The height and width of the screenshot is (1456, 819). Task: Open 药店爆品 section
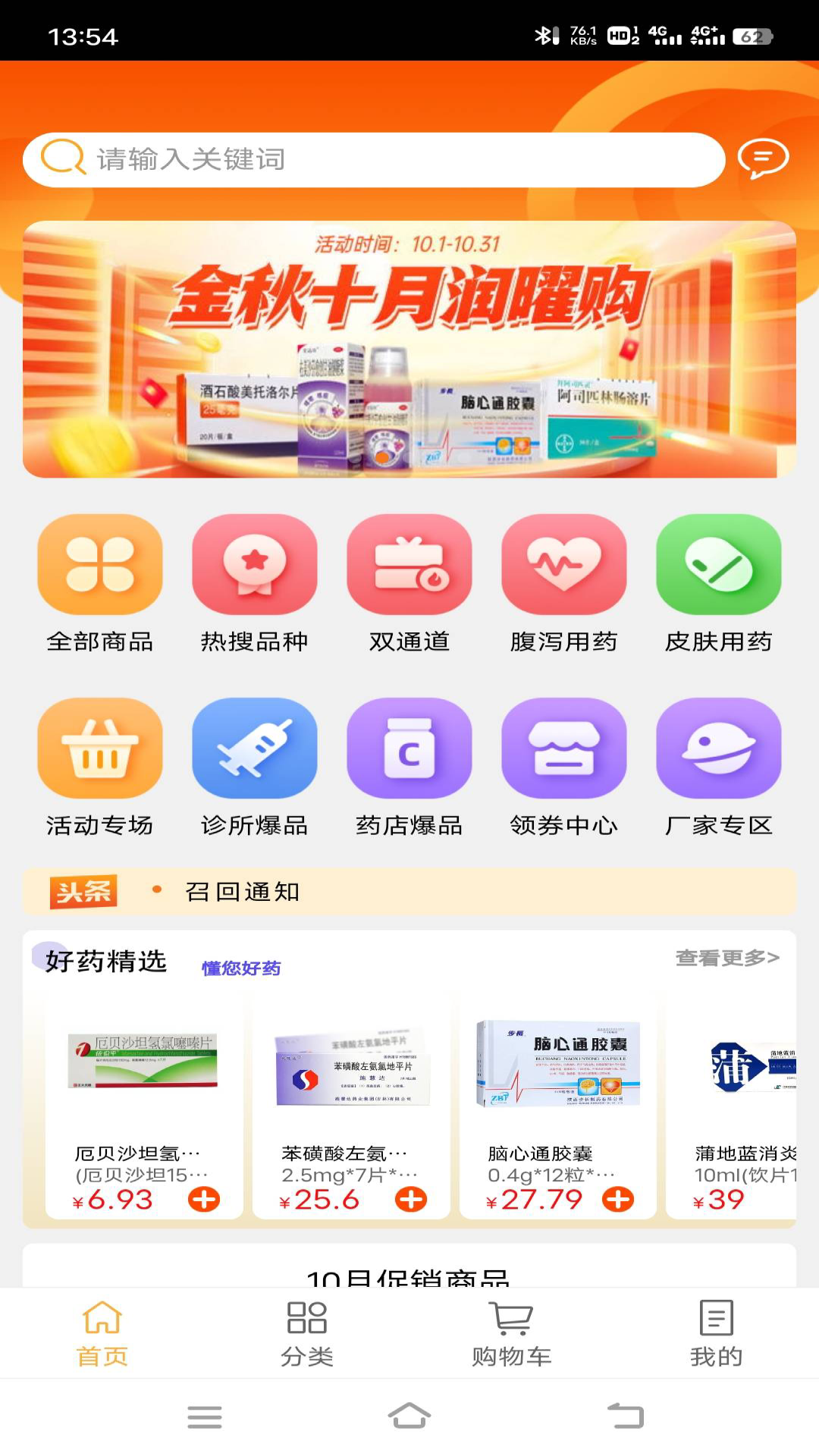click(x=409, y=766)
